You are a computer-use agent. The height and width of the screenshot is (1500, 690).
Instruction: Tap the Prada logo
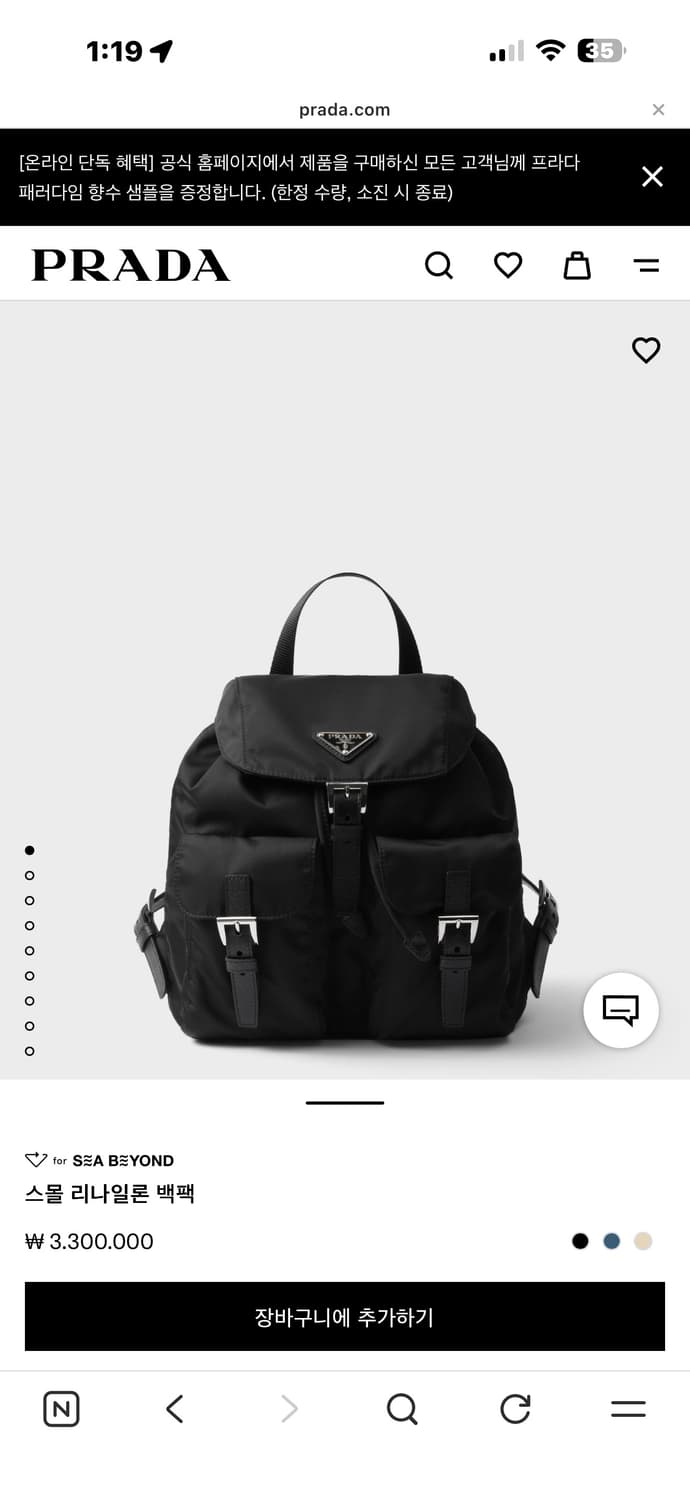(x=131, y=265)
